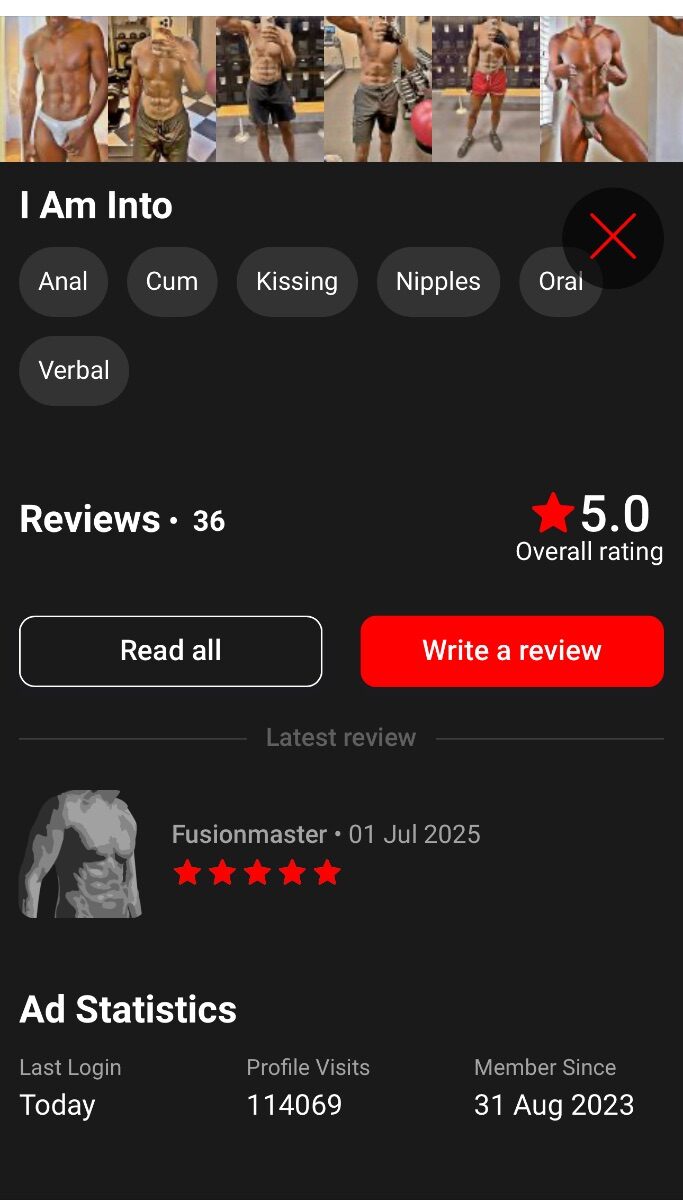Tap the red X close button

click(613, 238)
